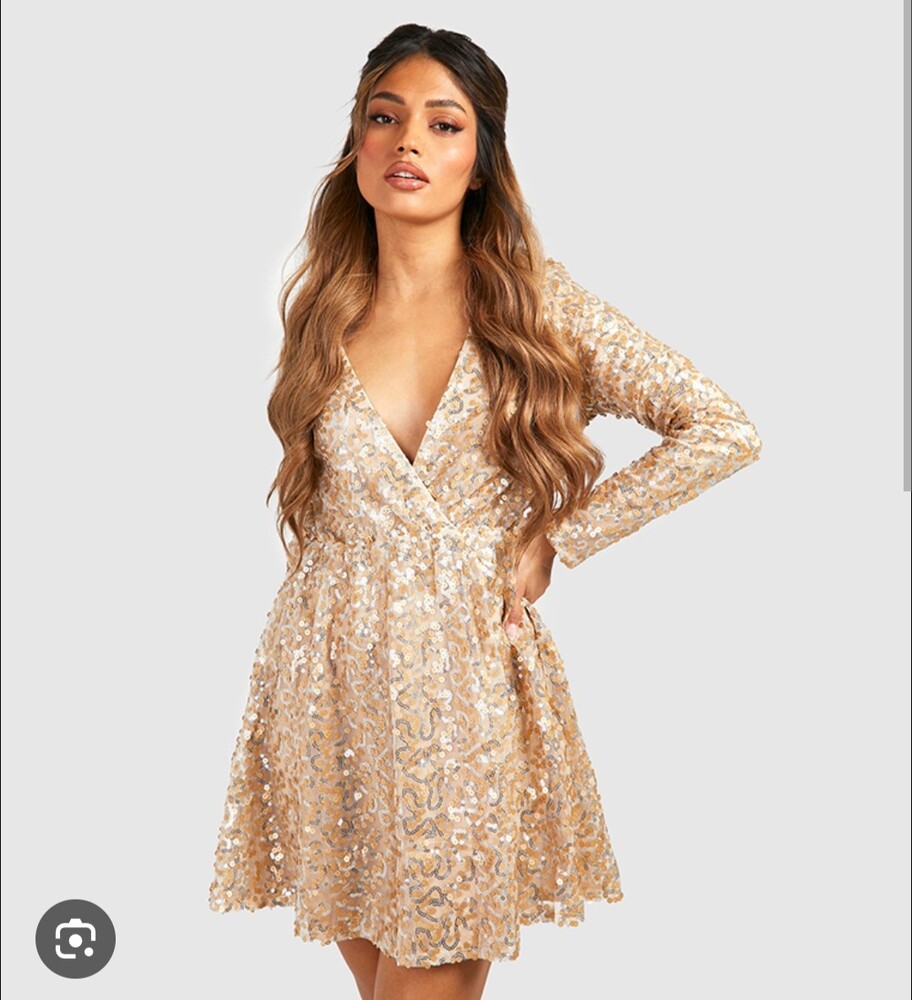This screenshot has height=1000, width=912.
Task: Search this image with the Lens icon
Action: tap(75, 939)
